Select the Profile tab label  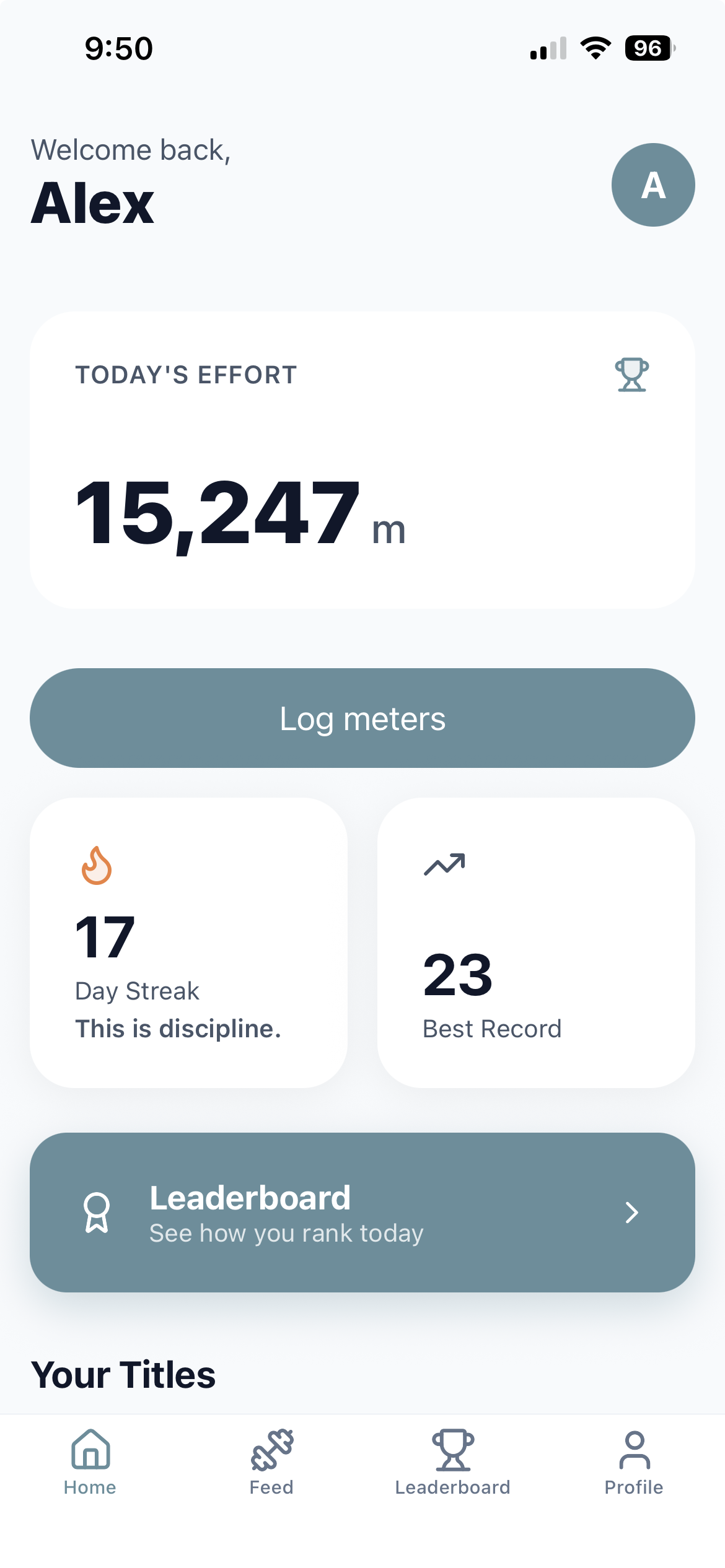click(x=634, y=1487)
